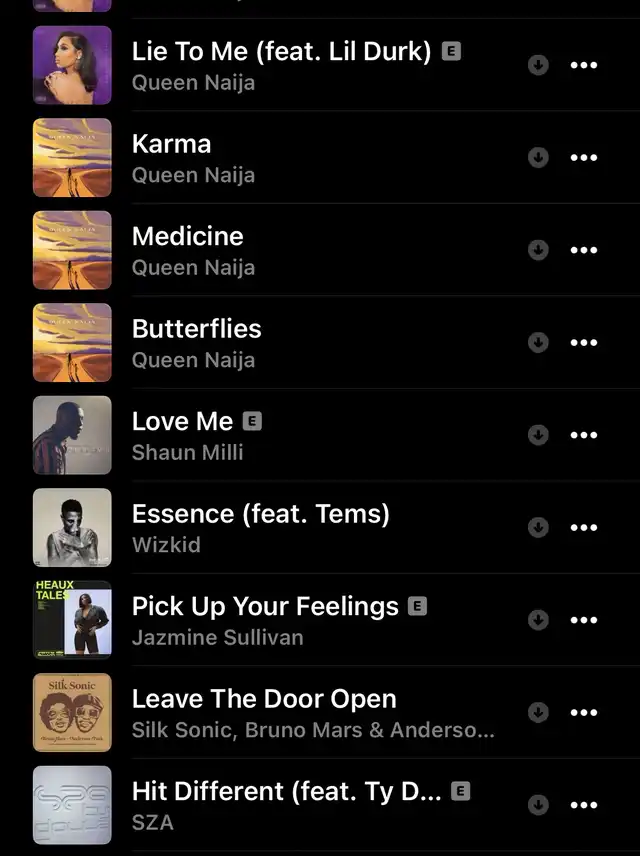Image resolution: width=640 pixels, height=856 pixels.
Task: Open more options for Love Me
Action: pyautogui.click(x=583, y=435)
